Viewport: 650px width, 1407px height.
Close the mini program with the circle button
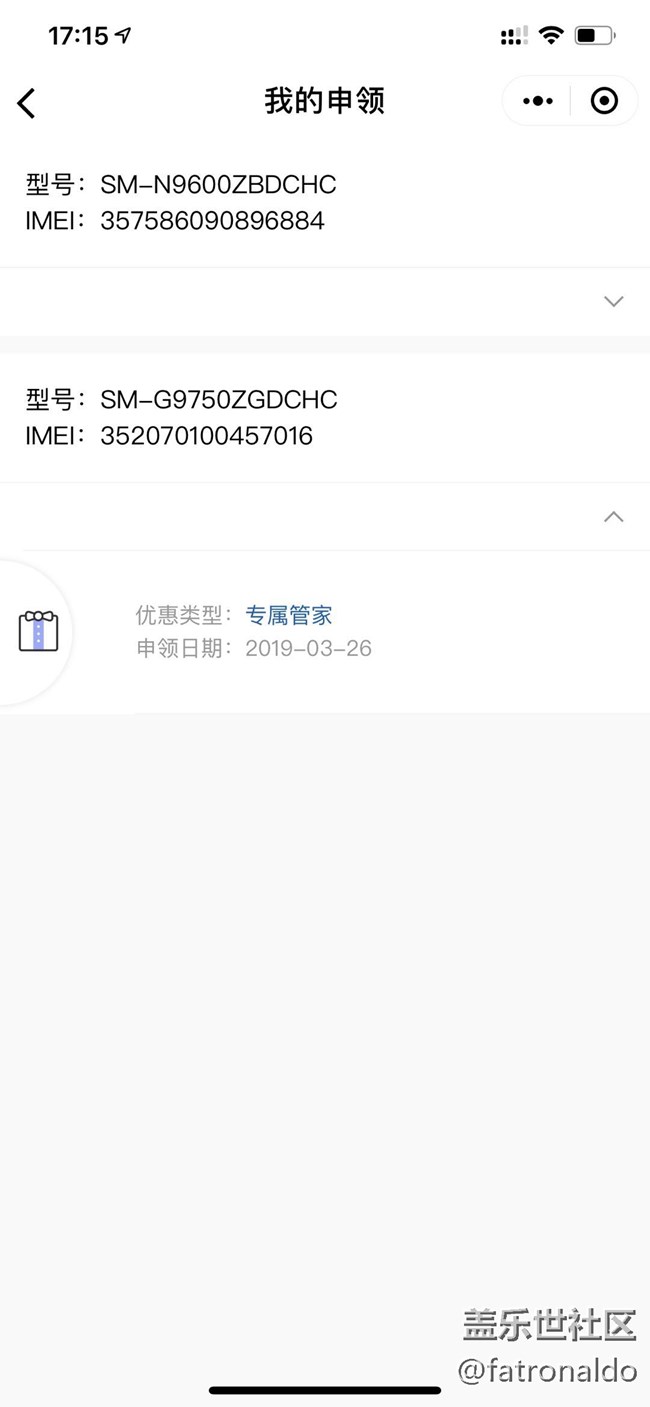[604, 101]
